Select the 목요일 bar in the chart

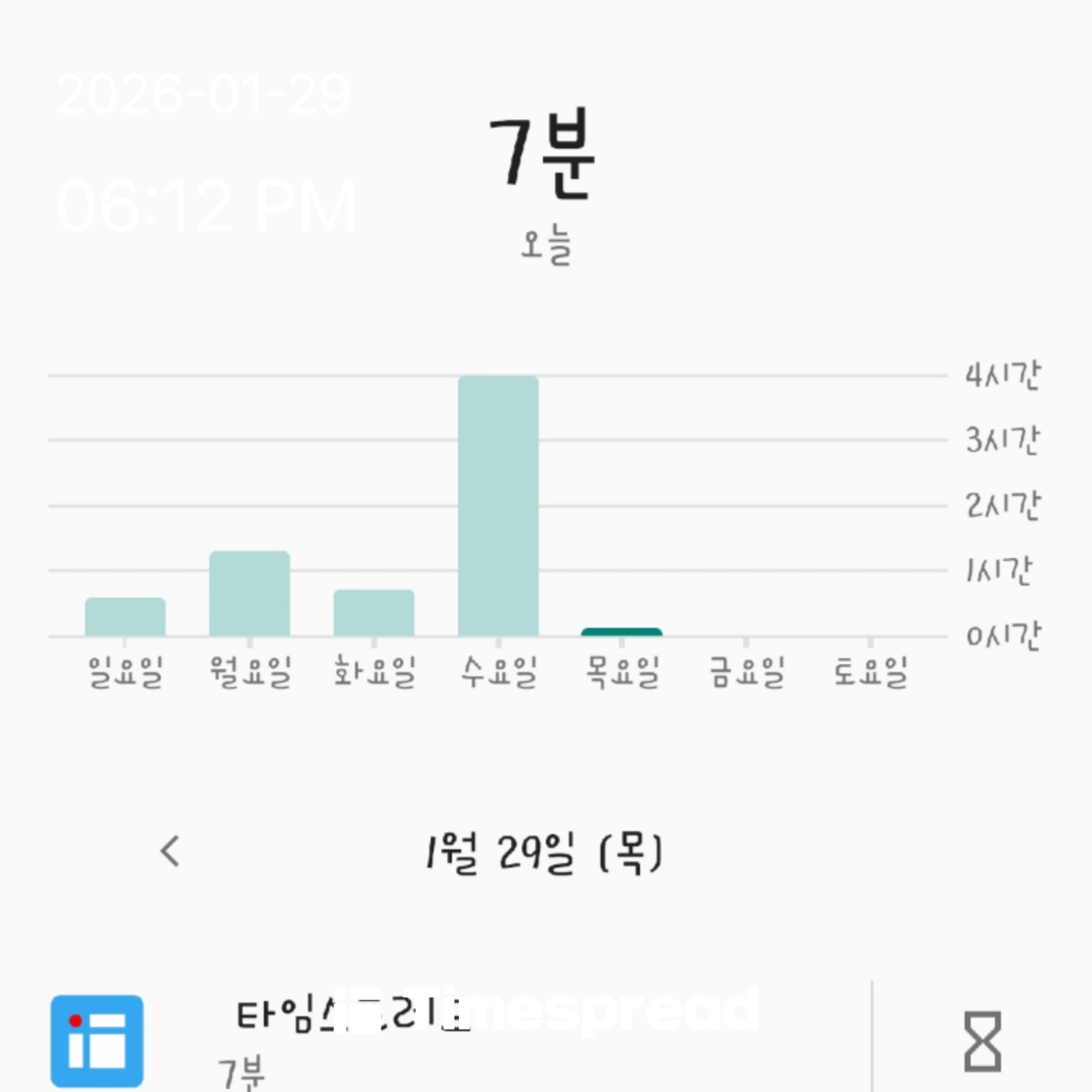click(x=622, y=632)
